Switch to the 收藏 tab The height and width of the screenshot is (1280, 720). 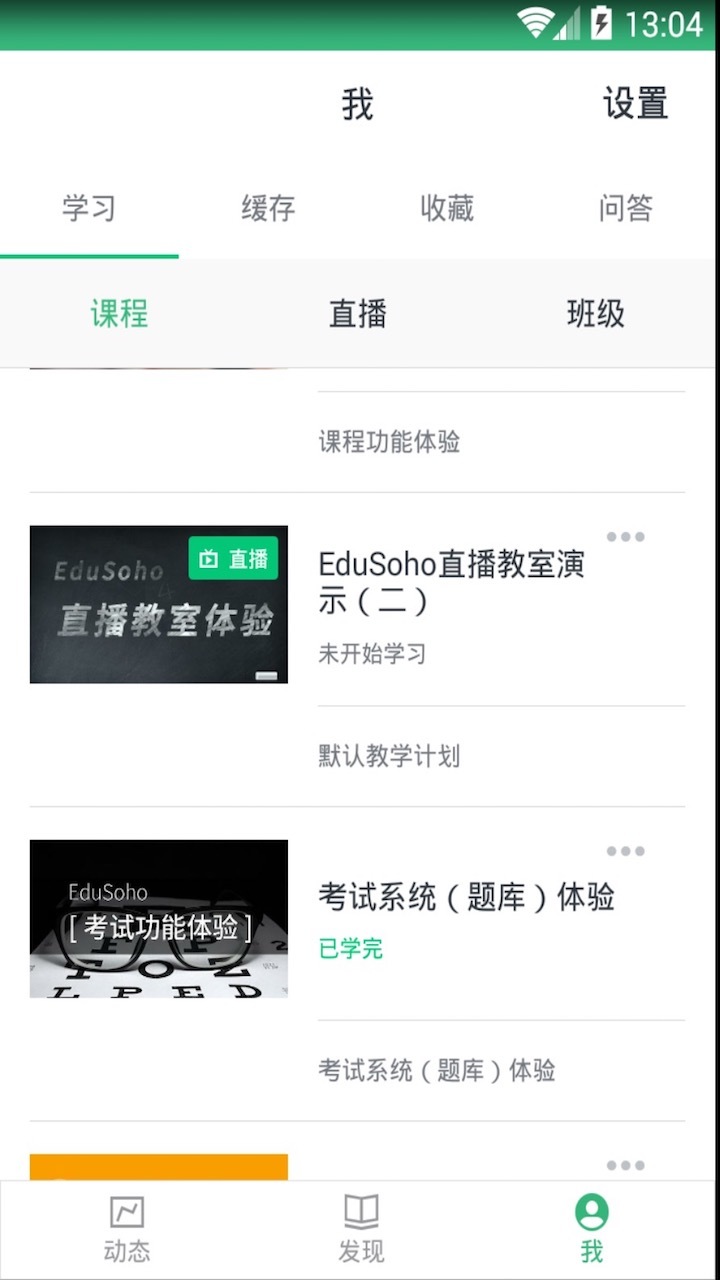[446, 208]
